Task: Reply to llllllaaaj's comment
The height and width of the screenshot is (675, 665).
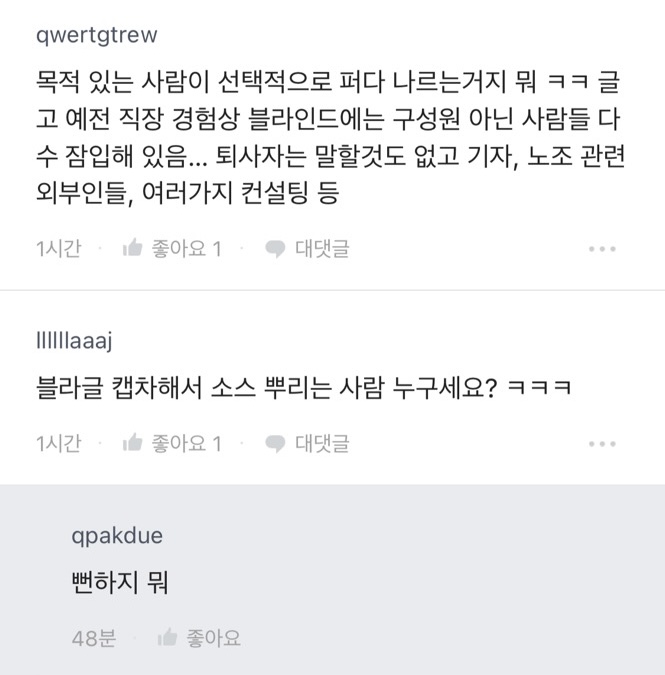Action: pyautogui.click(x=307, y=443)
